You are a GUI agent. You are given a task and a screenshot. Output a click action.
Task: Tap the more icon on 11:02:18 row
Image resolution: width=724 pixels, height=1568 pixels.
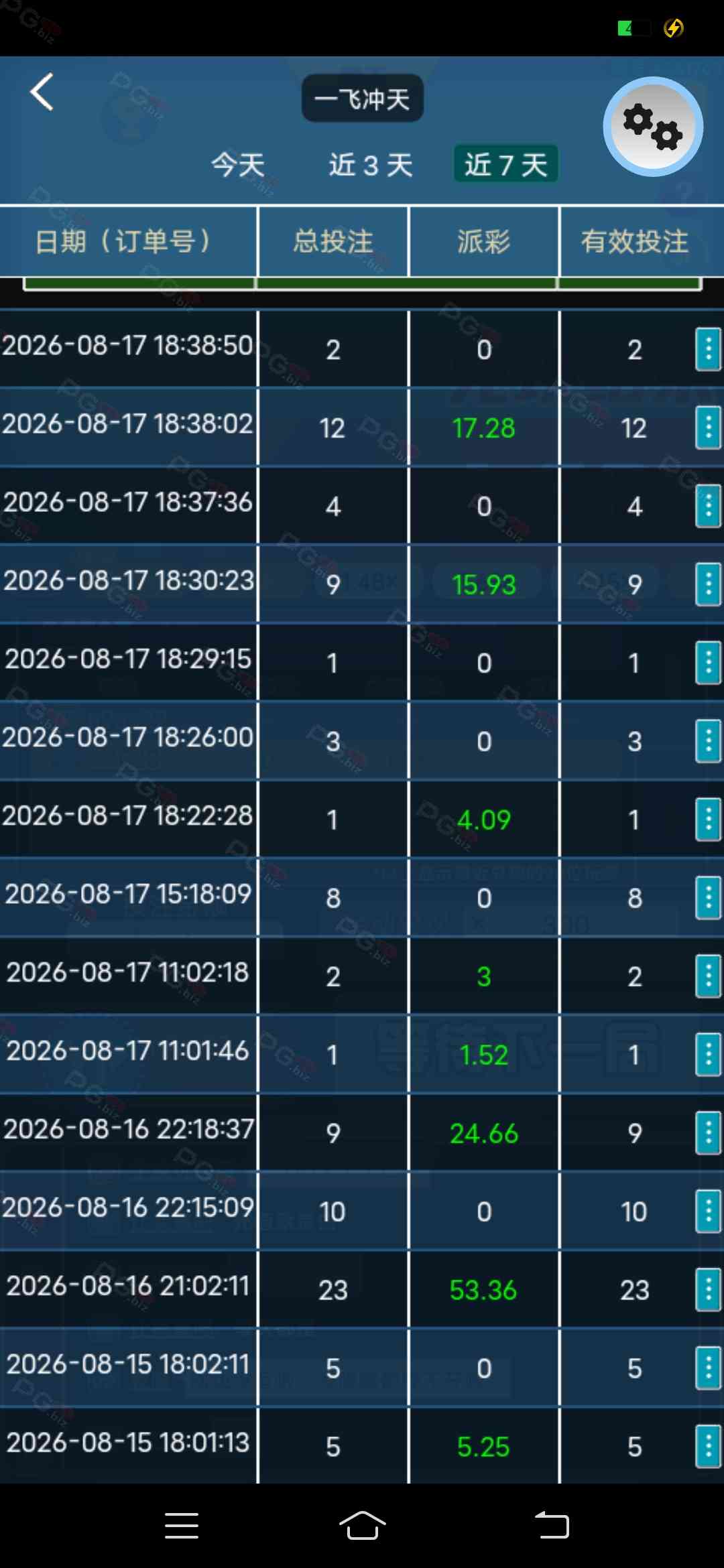coord(708,976)
